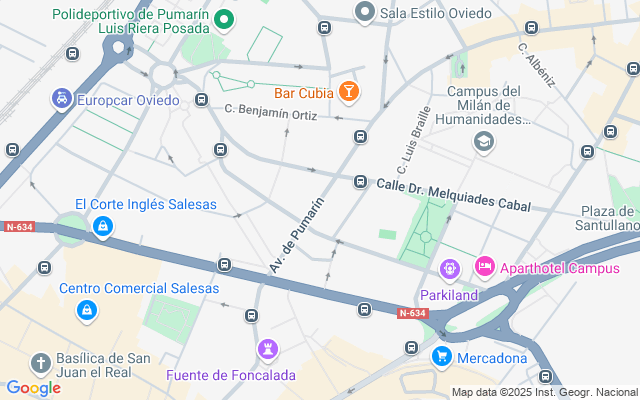Open the Bar Cubia marker

pos(349,92)
